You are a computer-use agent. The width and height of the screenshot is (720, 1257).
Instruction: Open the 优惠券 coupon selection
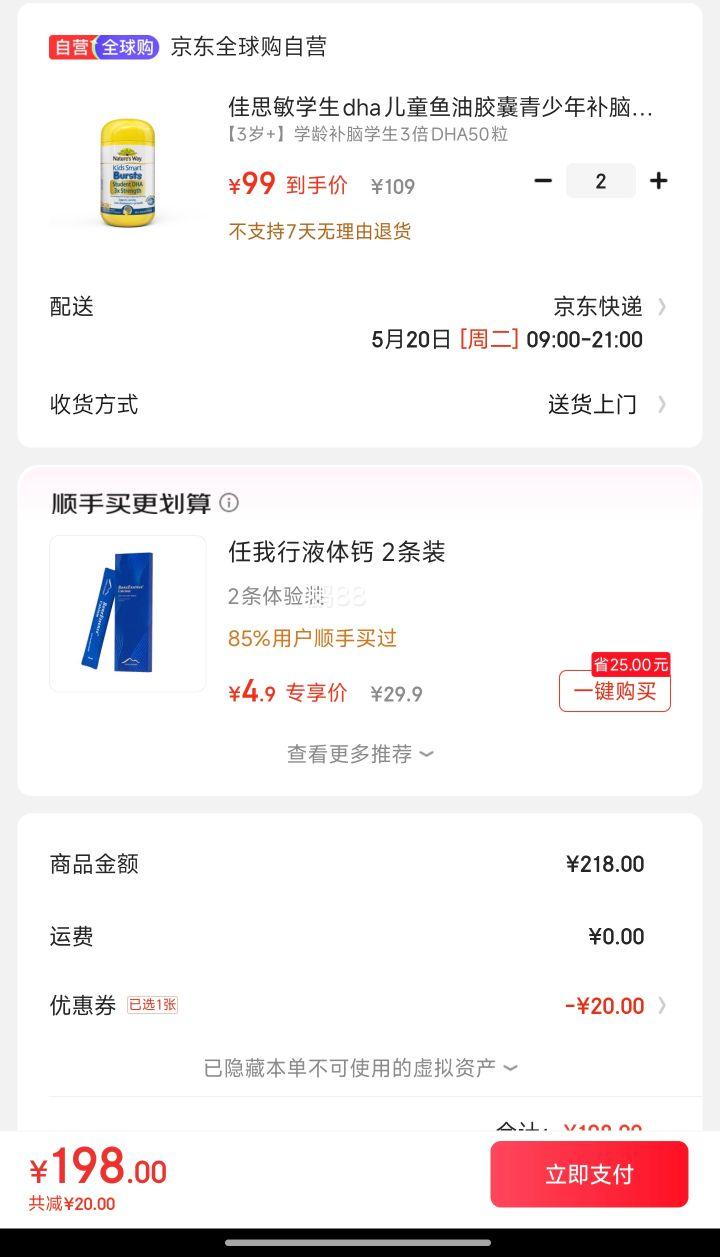612,1006
